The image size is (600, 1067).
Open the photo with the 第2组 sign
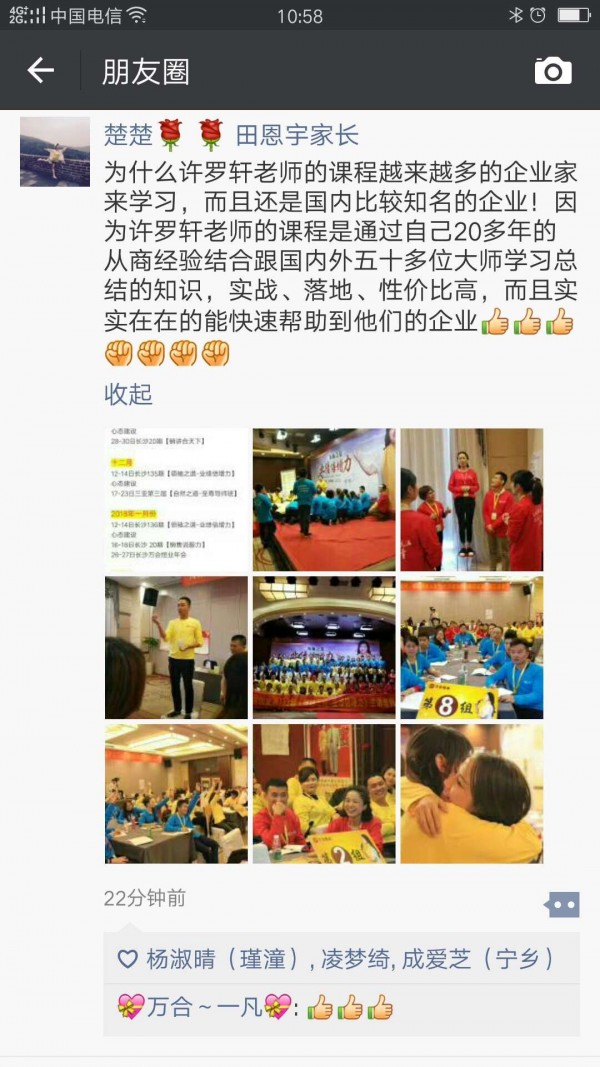(x=324, y=794)
